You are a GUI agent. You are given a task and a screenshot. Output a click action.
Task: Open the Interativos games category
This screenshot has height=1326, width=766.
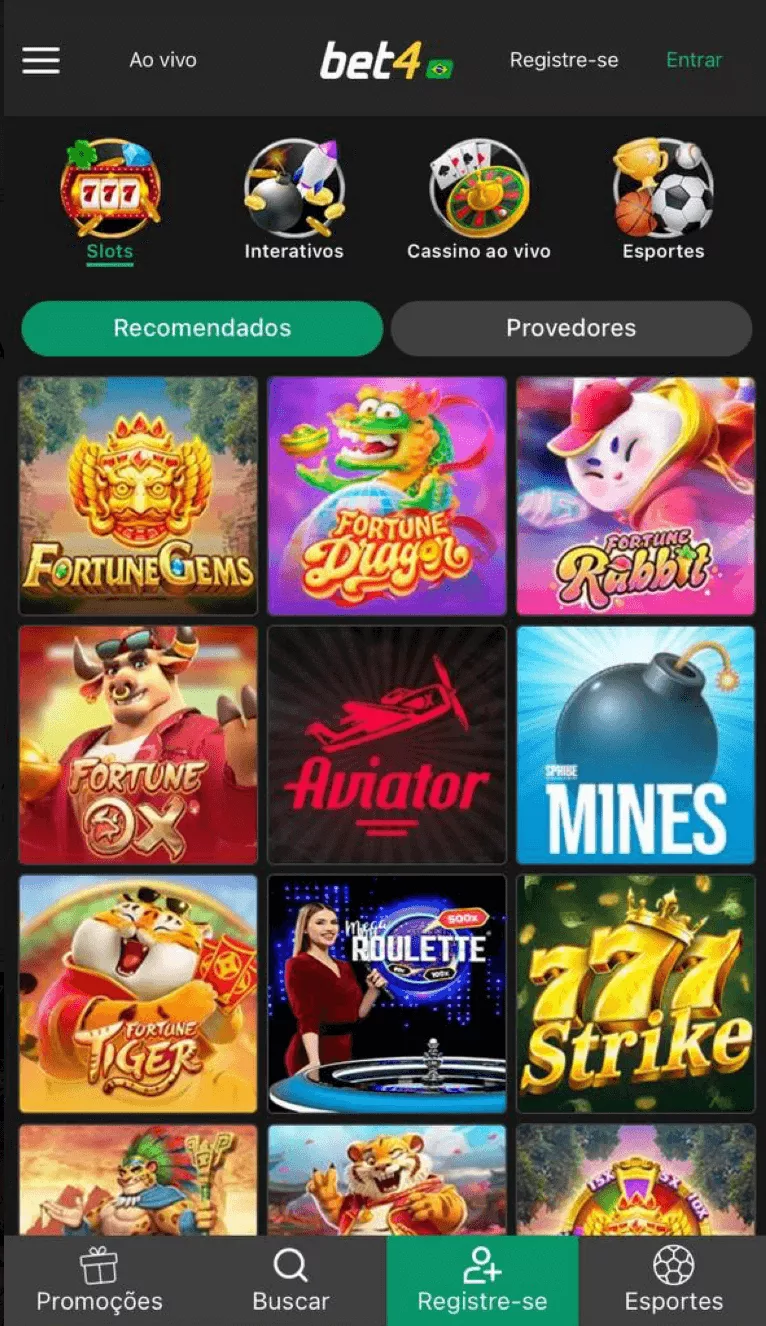coord(293,190)
